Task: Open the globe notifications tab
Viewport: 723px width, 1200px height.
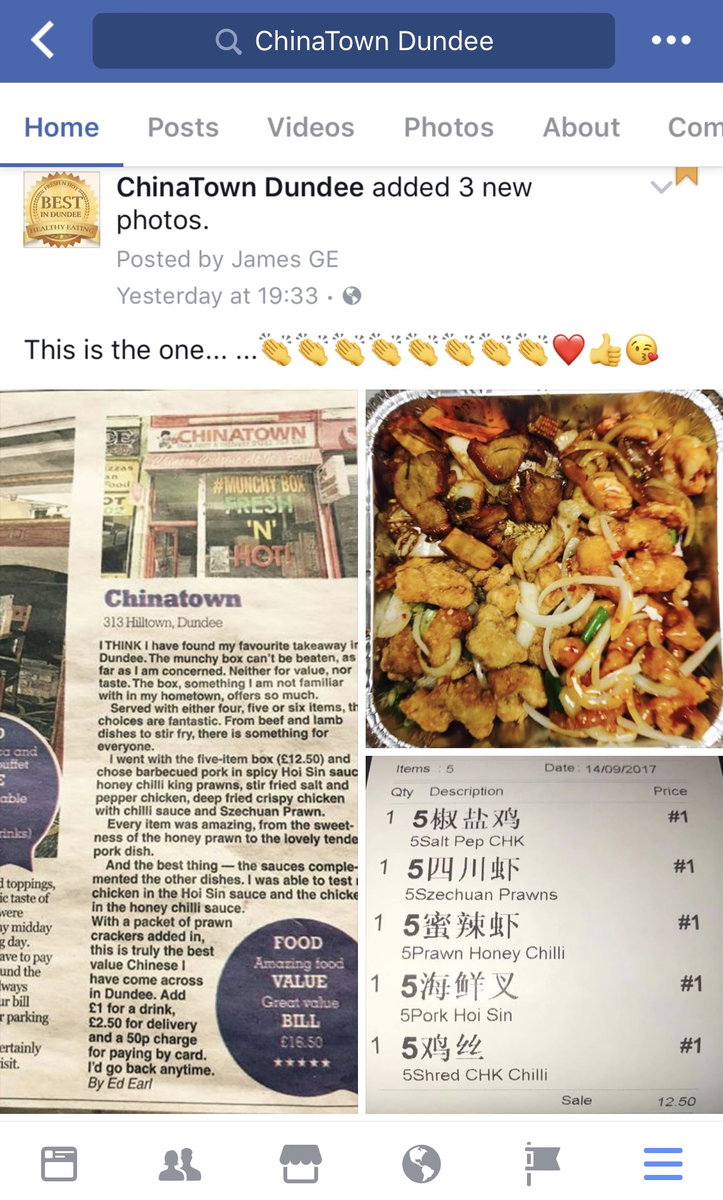Action: tap(421, 1164)
